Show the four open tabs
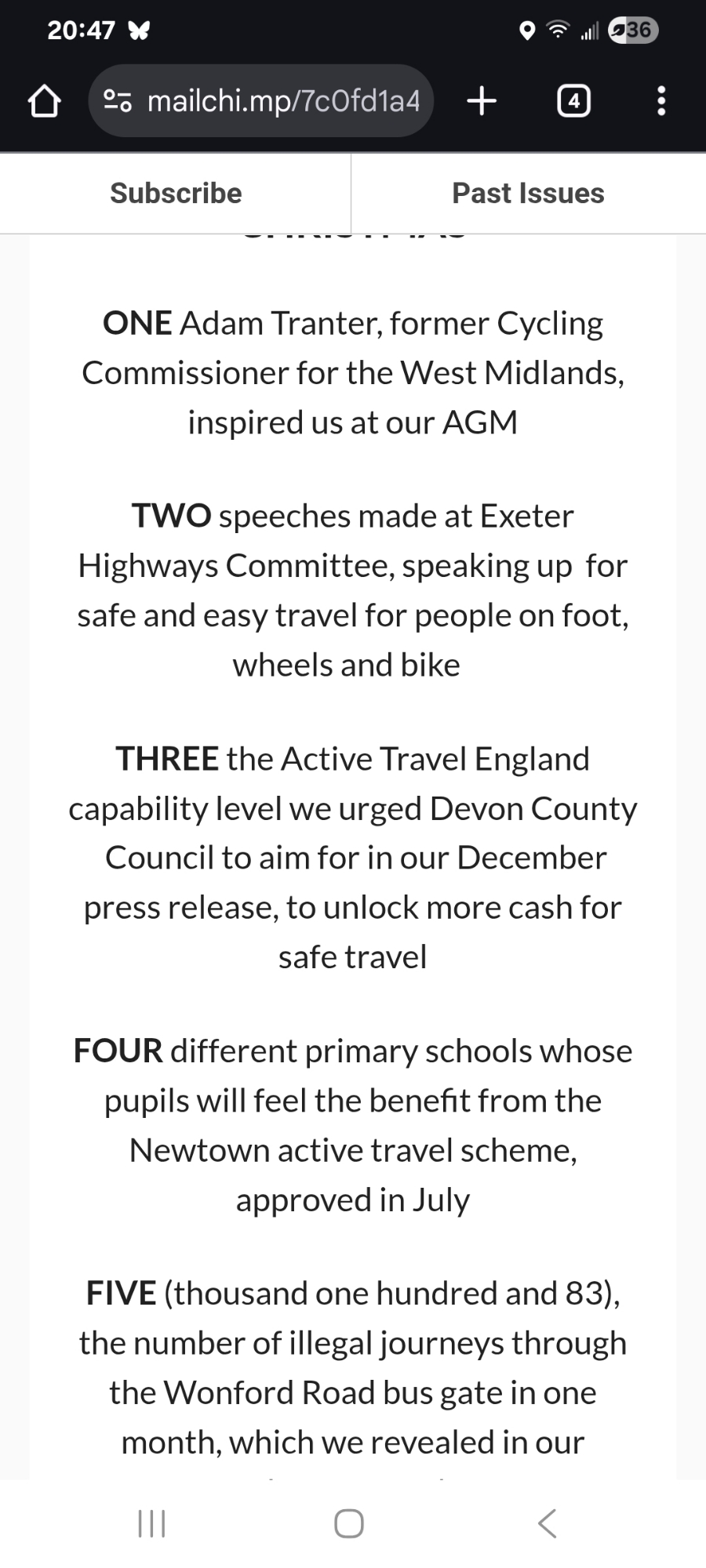The width and height of the screenshot is (706, 1568). coord(573,101)
